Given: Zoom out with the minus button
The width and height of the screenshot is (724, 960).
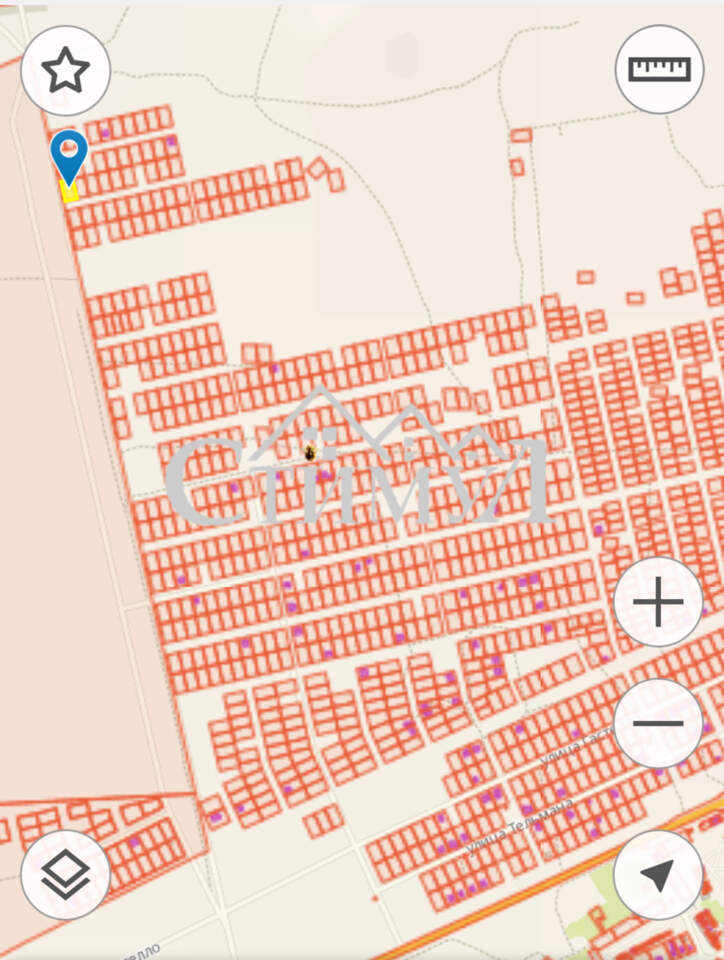Looking at the screenshot, I should click(658, 723).
